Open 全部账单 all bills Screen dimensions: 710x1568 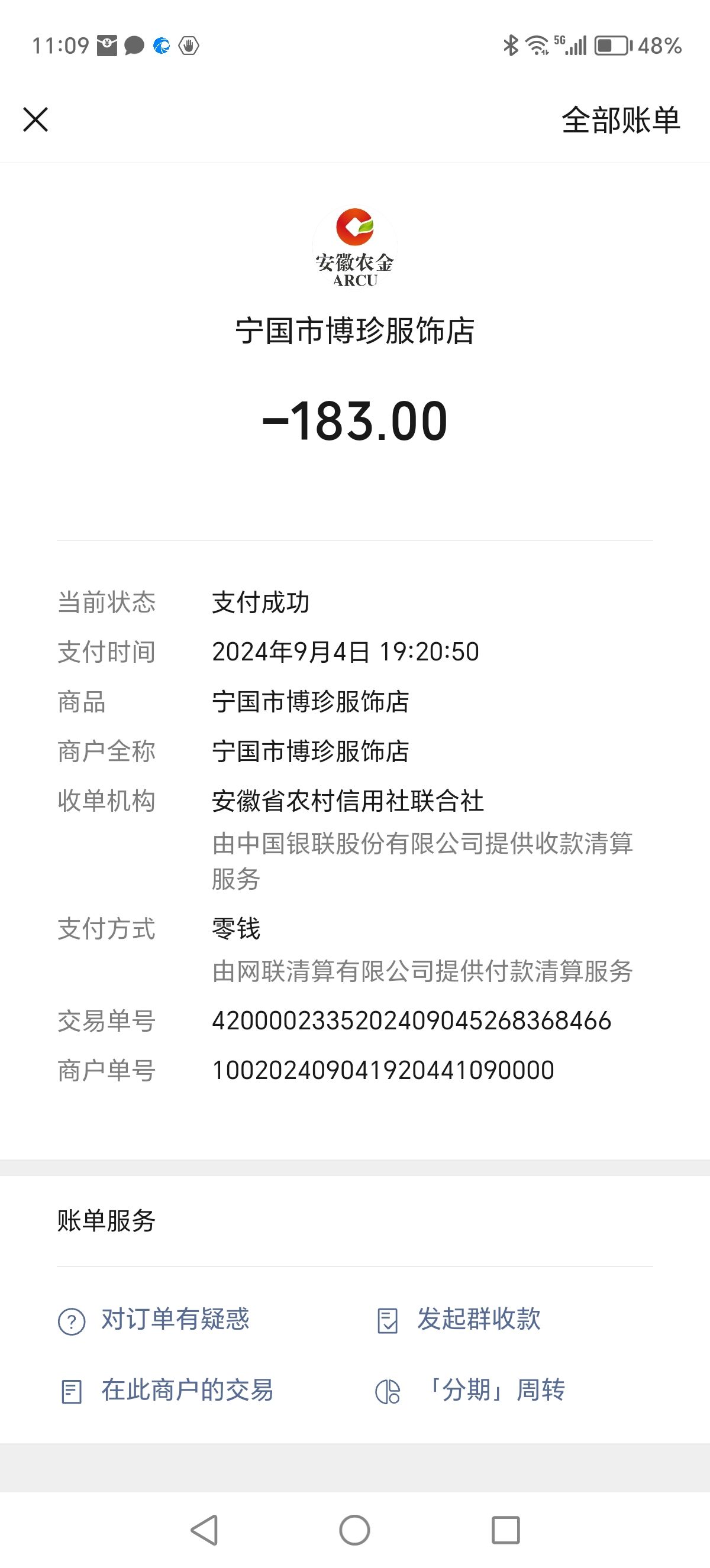pos(621,120)
